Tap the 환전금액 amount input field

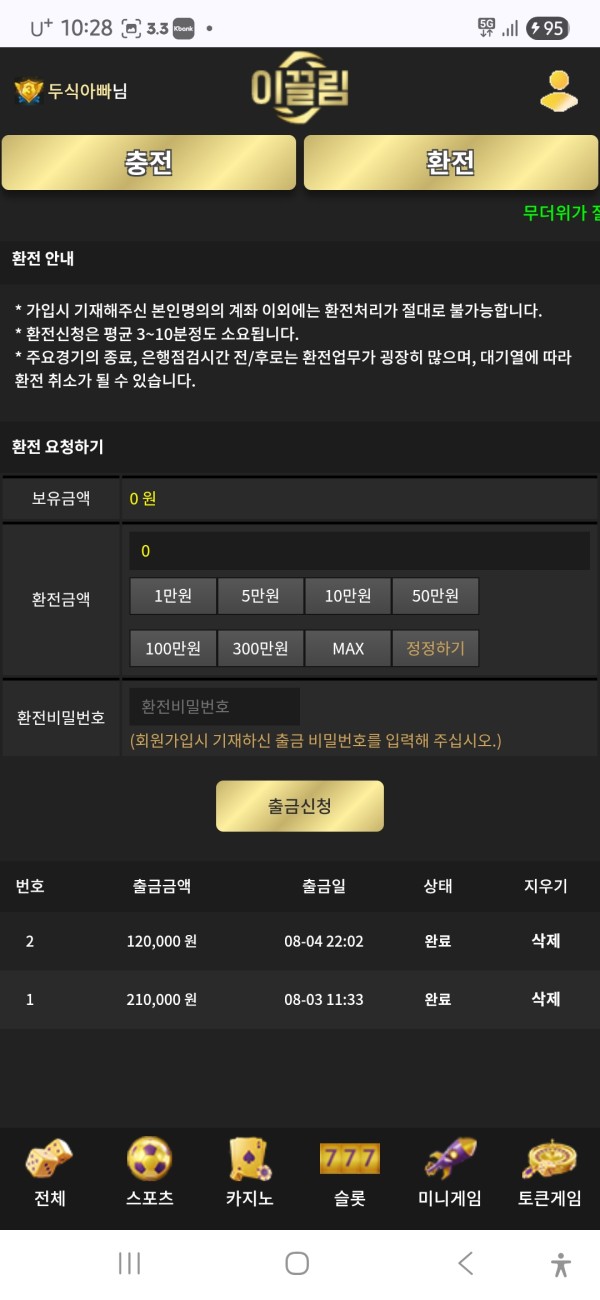(x=359, y=551)
